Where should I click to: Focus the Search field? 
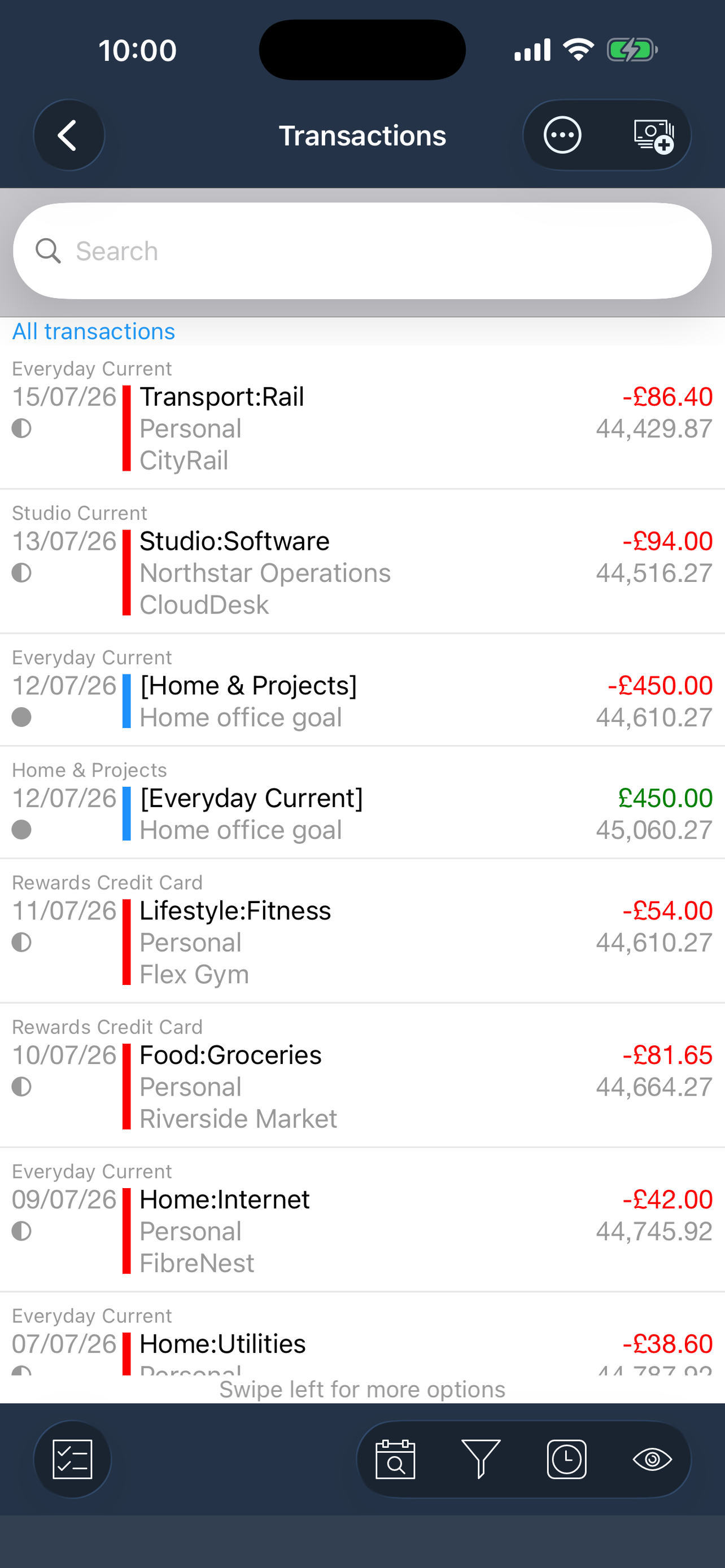[x=362, y=251]
